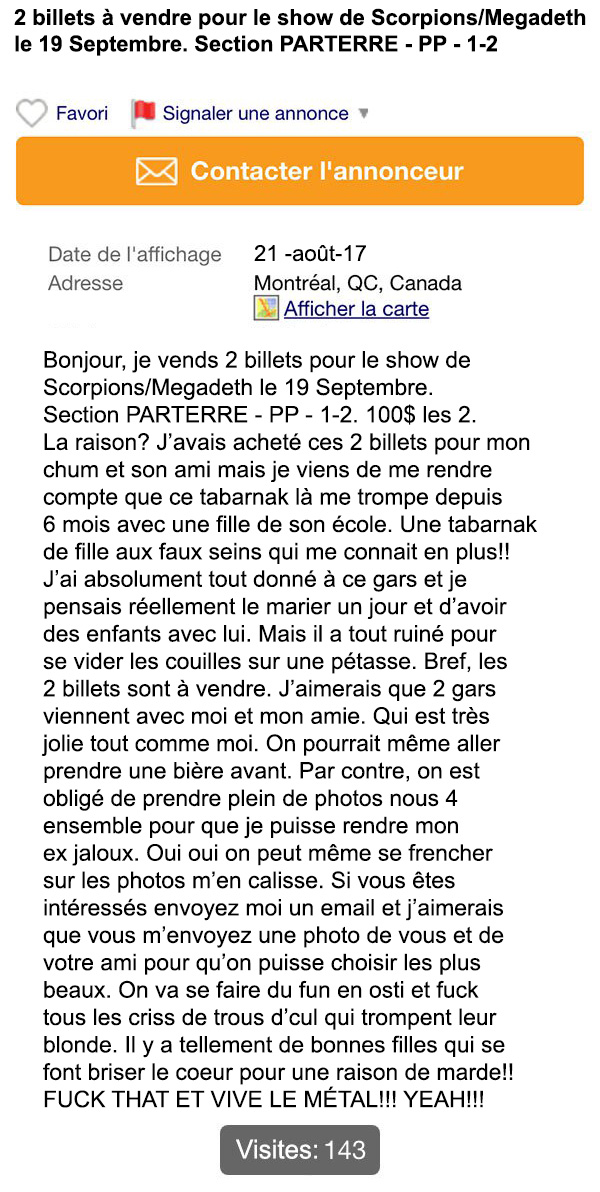Add this listing to Favori

pyautogui.click(x=62, y=113)
